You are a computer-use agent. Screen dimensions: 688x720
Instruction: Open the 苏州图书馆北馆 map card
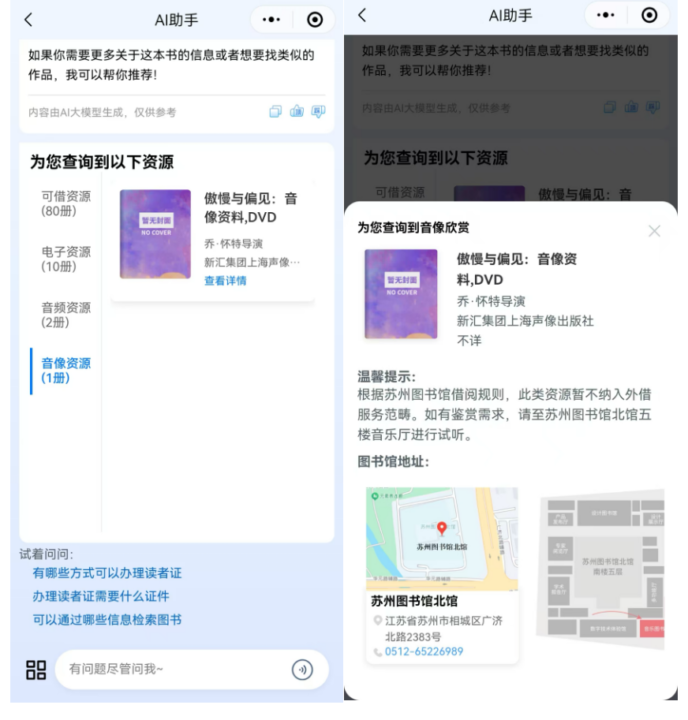442,575
